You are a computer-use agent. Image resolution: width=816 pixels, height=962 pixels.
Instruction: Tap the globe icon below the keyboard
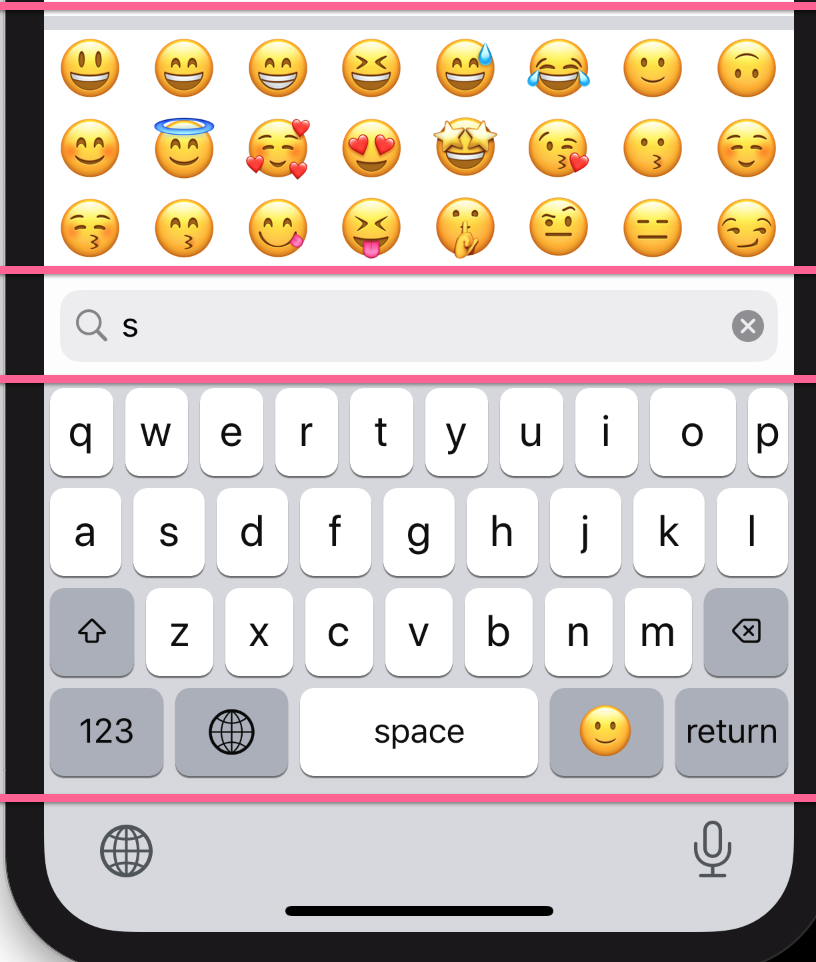[x=125, y=851]
